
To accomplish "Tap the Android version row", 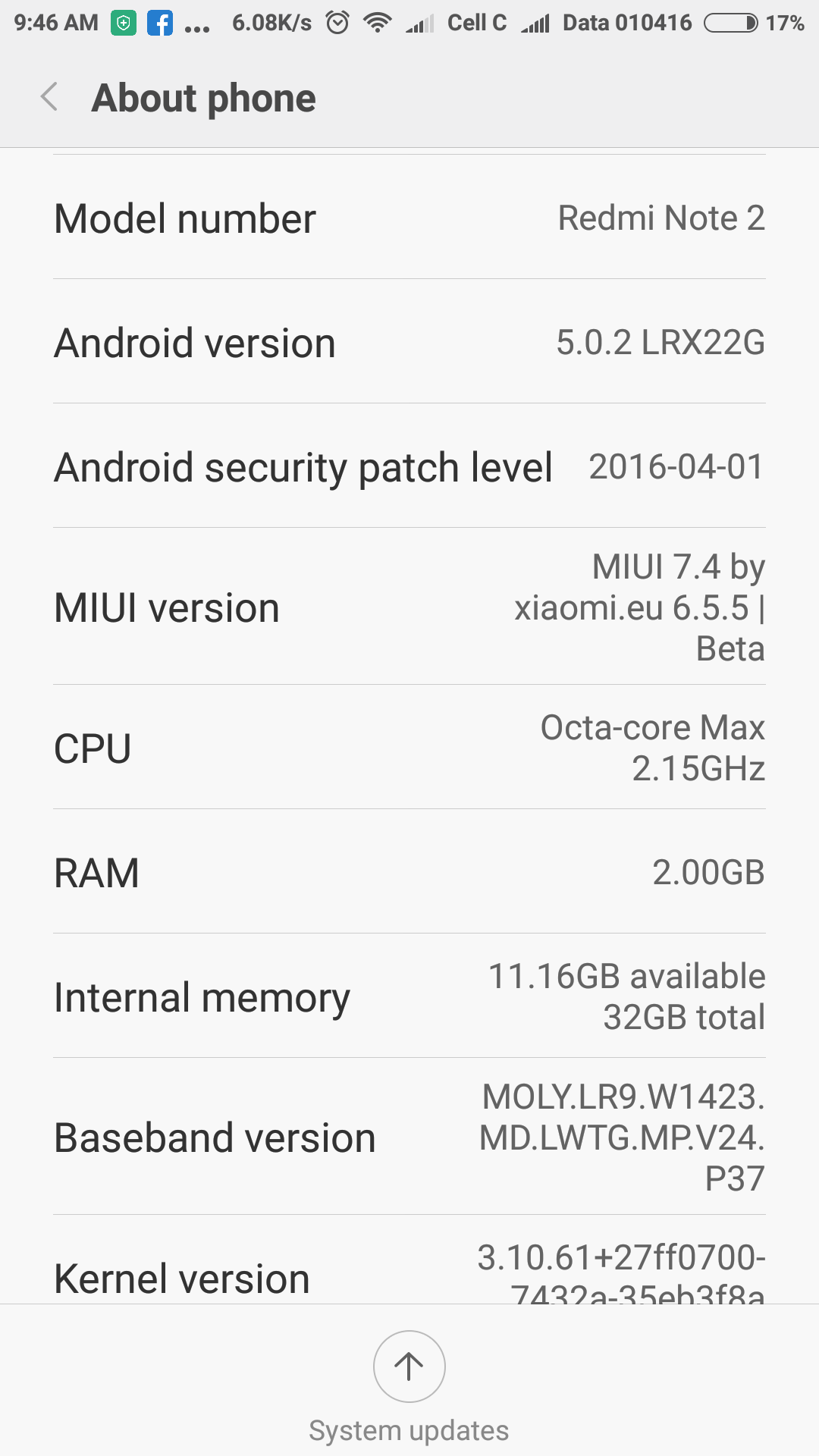I will pos(409,342).
